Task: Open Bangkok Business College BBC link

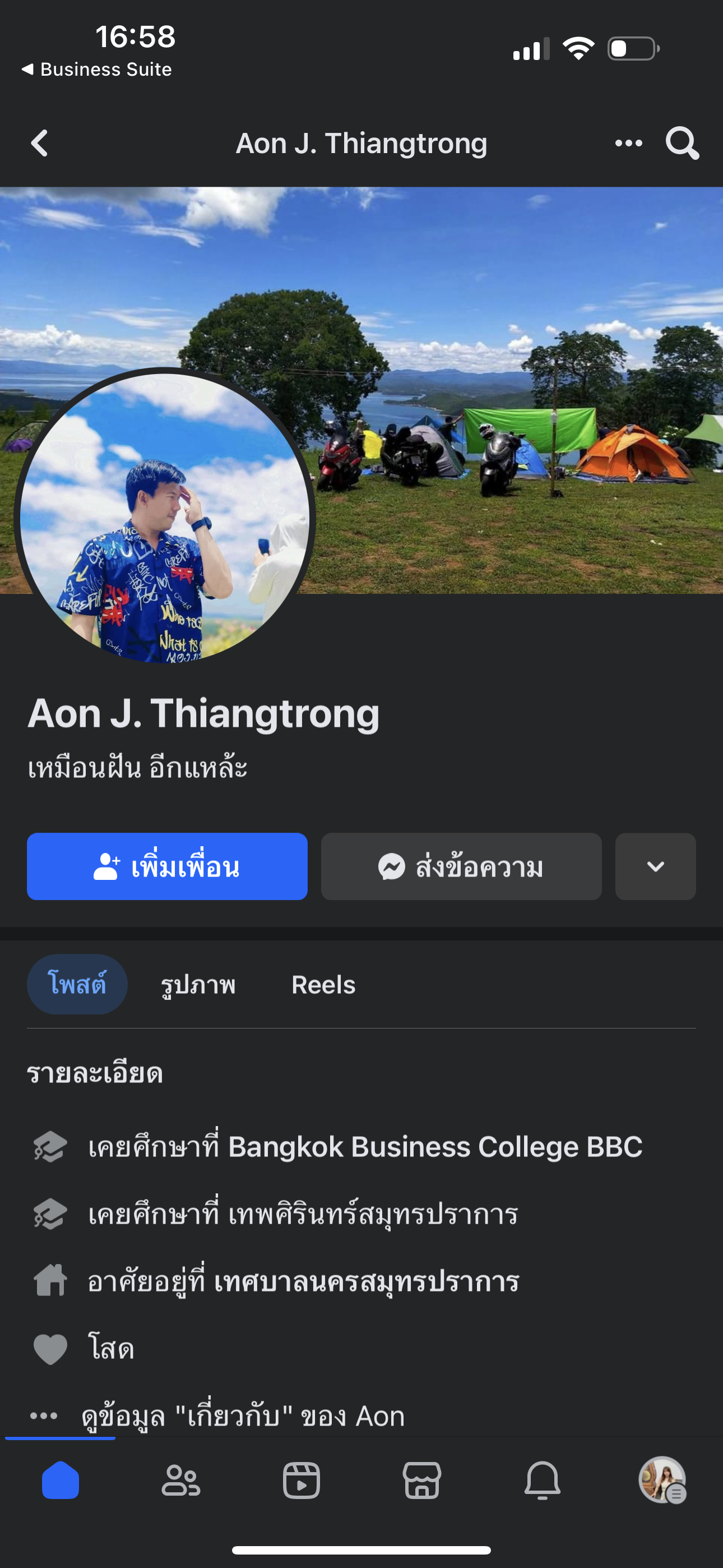Action: point(434,1147)
